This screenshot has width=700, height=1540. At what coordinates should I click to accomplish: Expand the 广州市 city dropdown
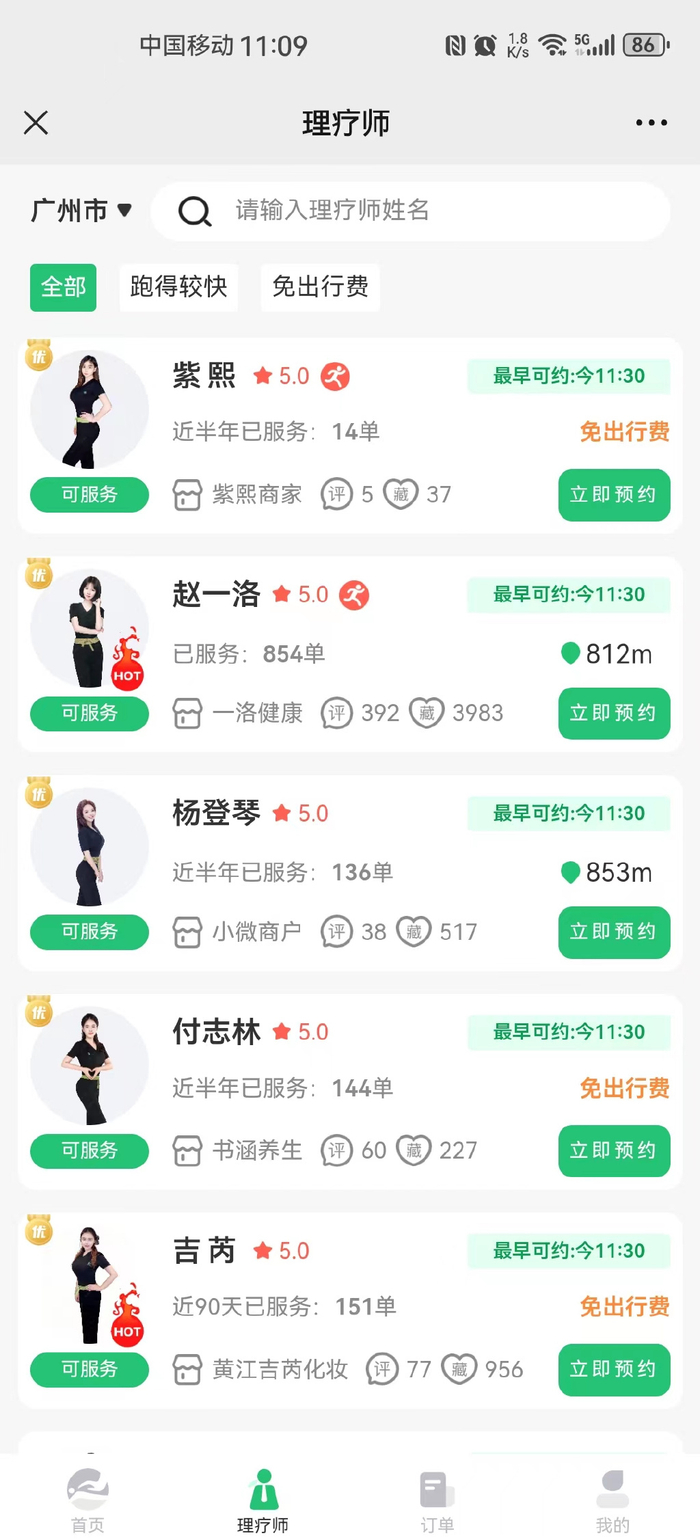coord(81,210)
